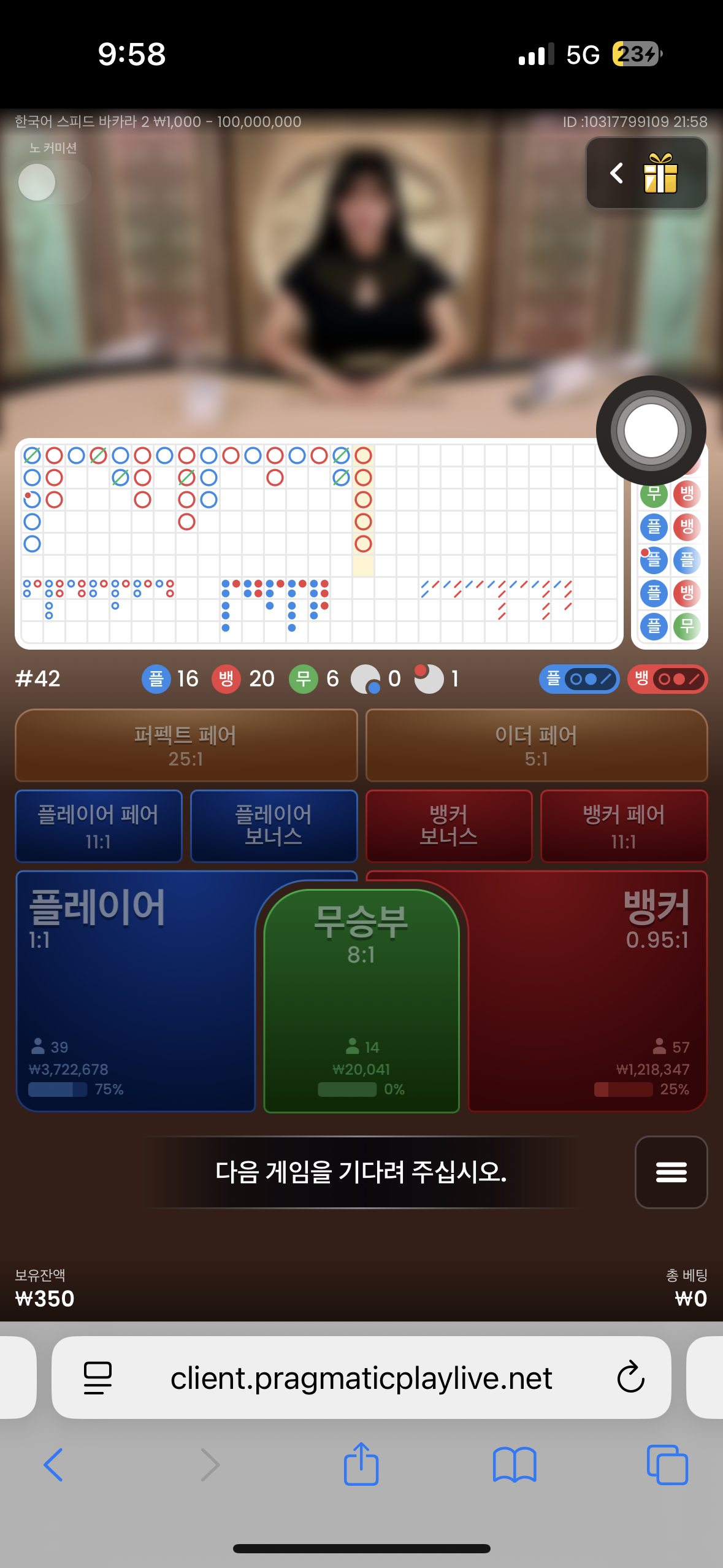Open the hamburger menu
Image resolution: width=723 pixels, height=1568 pixels.
[671, 1172]
